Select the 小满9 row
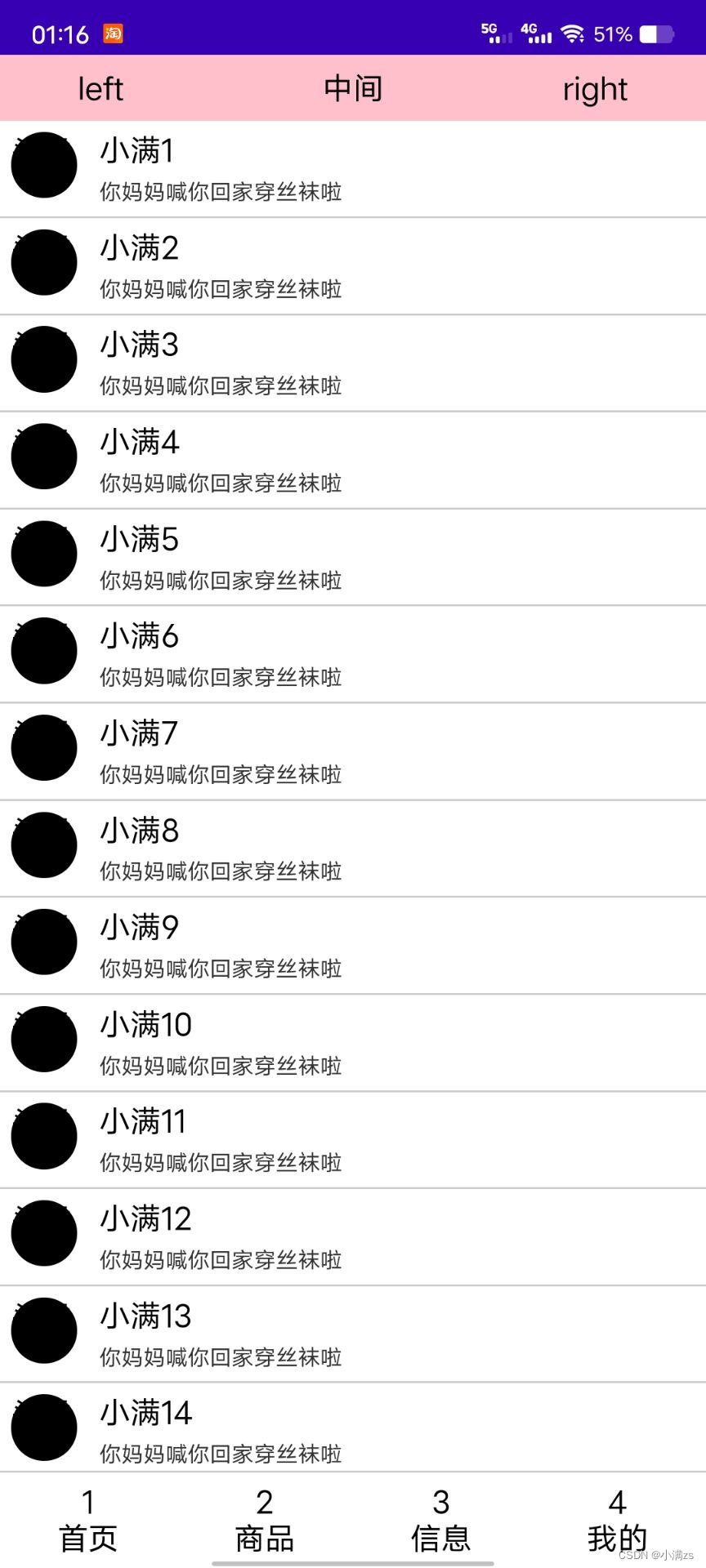Screen dimensions: 706x1568 tap(353, 946)
